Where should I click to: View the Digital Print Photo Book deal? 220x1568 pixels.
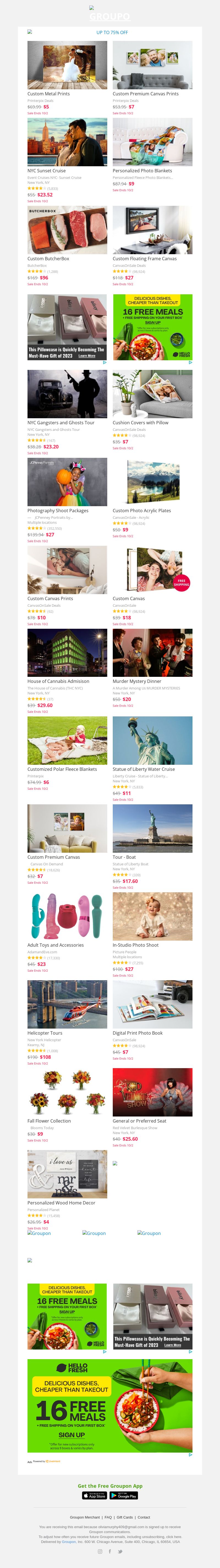[x=152, y=1004]
